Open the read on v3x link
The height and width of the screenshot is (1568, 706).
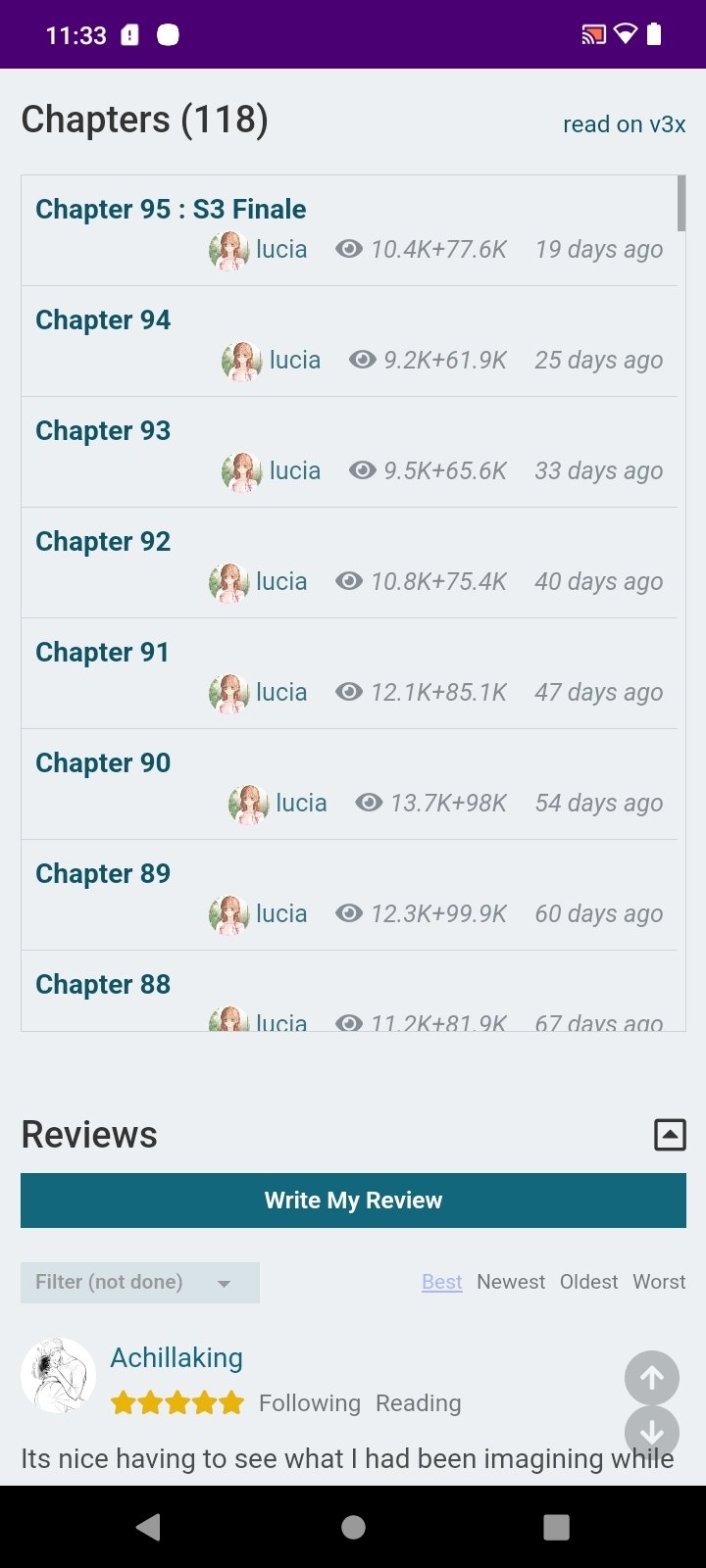[x=624, y=124]
